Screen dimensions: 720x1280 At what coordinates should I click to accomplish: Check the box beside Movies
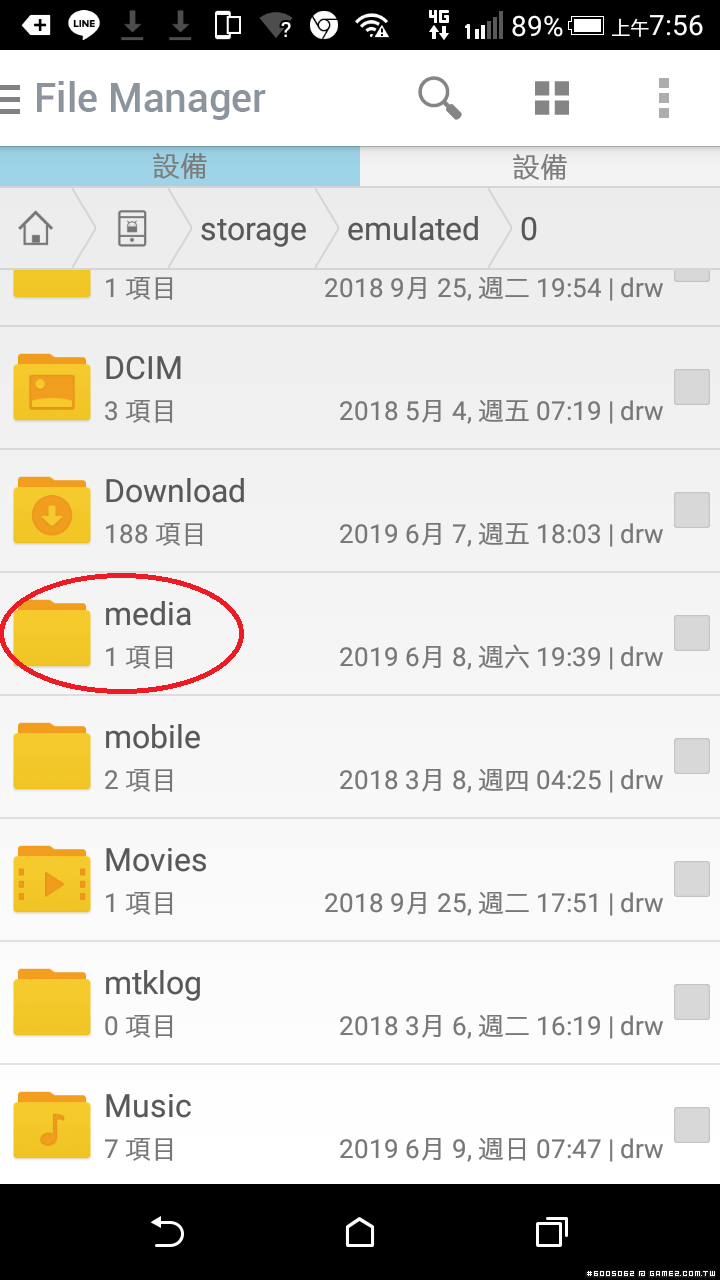tap(691, 879)
